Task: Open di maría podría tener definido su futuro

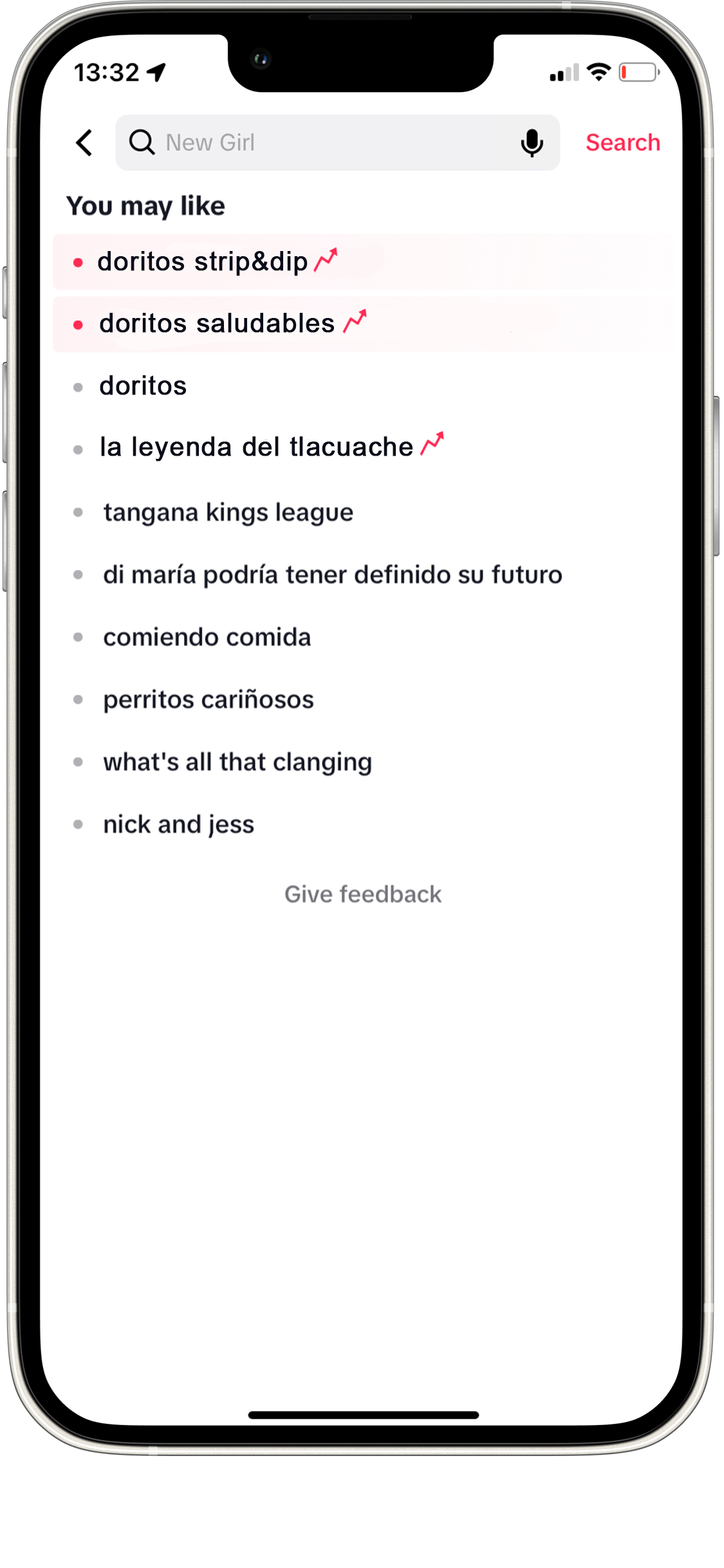Action: 332,575
